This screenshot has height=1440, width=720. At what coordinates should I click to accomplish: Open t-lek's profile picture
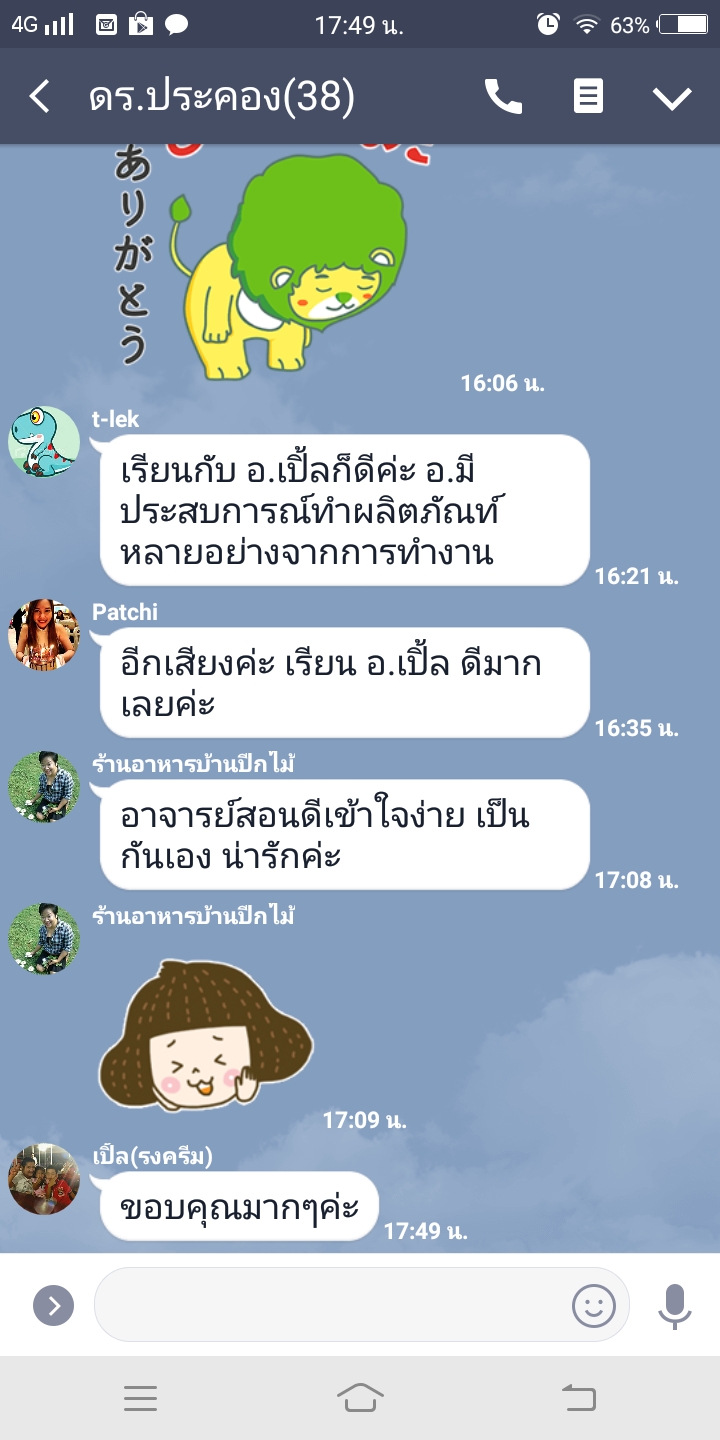(44, 442)
